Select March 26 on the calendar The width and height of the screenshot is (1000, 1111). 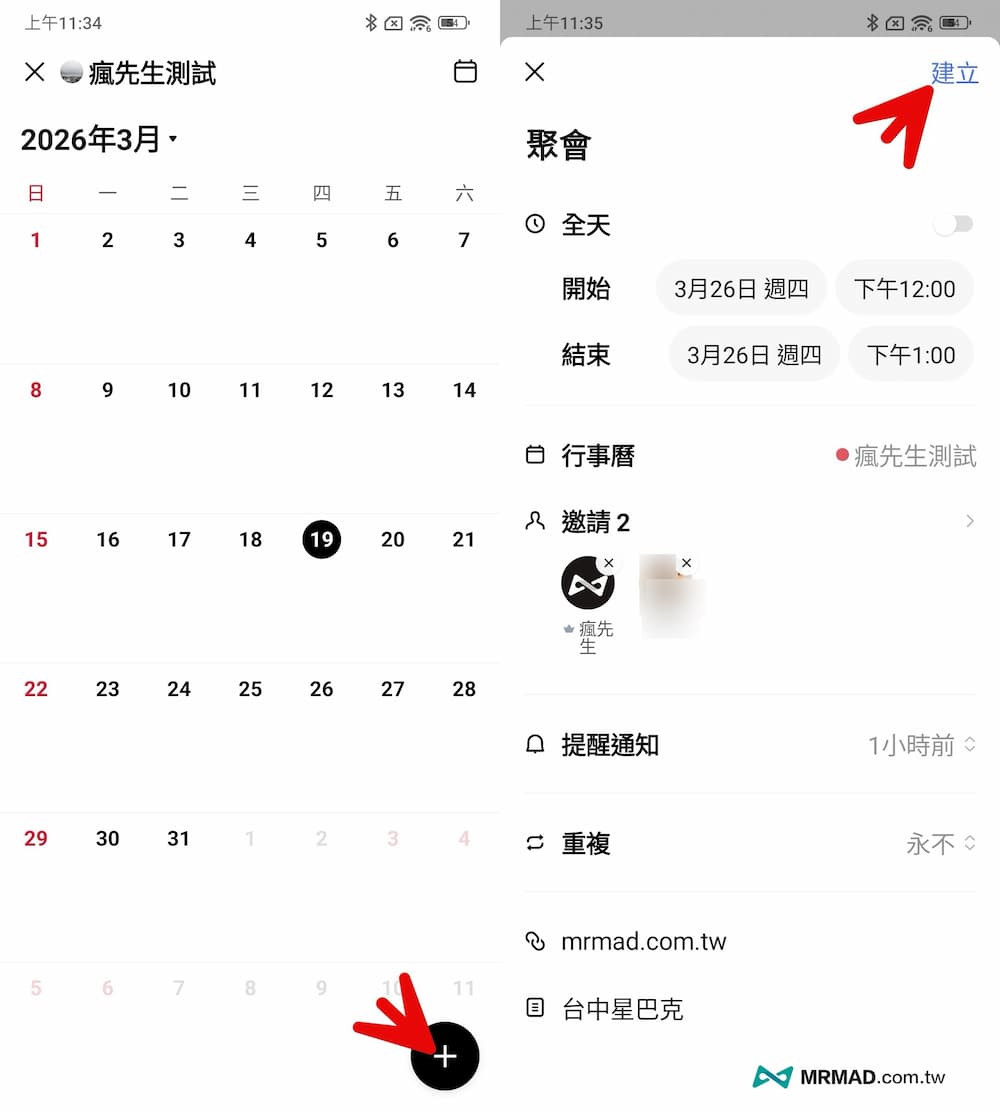coord(321,688)
